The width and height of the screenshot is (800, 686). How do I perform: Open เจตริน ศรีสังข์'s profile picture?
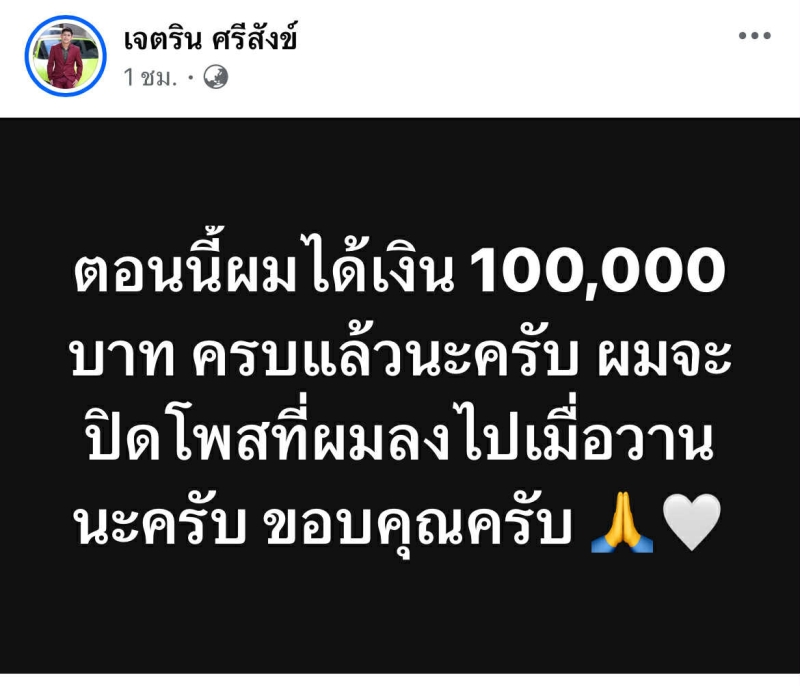click(65, 56)
